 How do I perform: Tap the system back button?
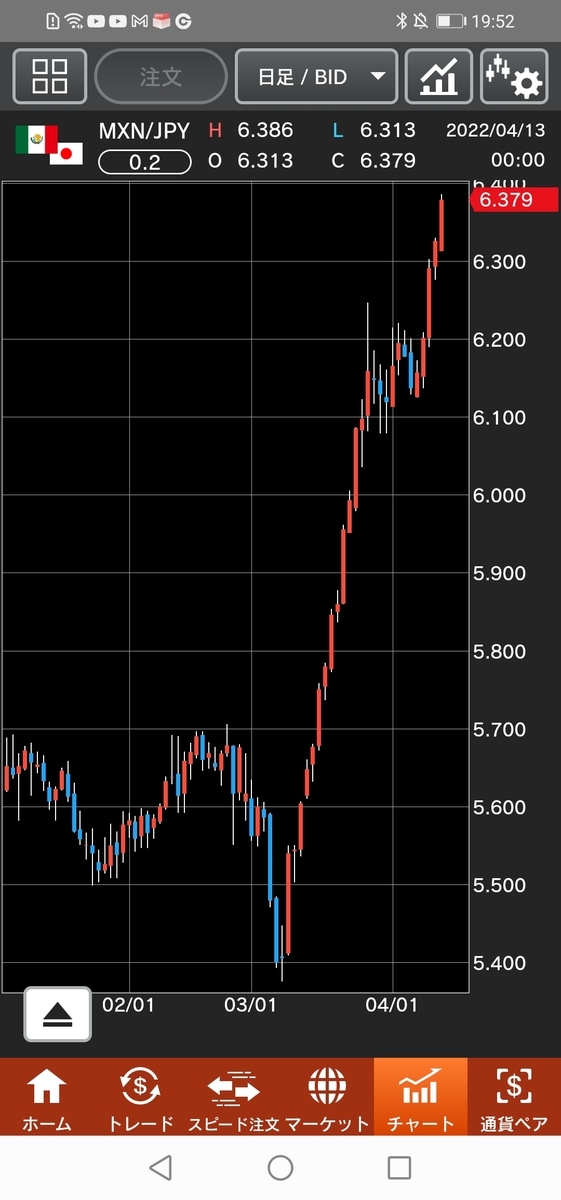[160, 1167]
